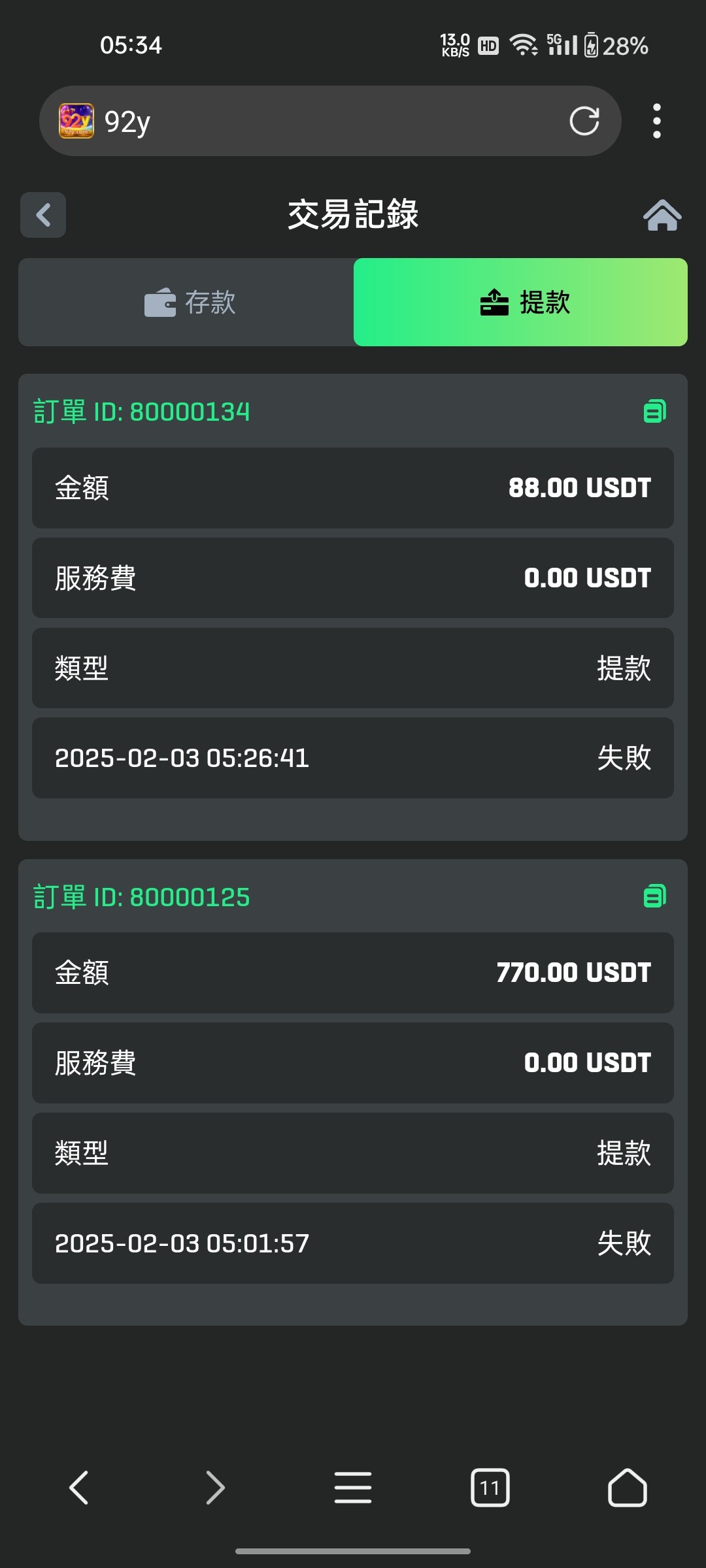Open the browser tabs switcher showing 11
Viewport: 706px width, 1568px height.
pos(490,1488)
